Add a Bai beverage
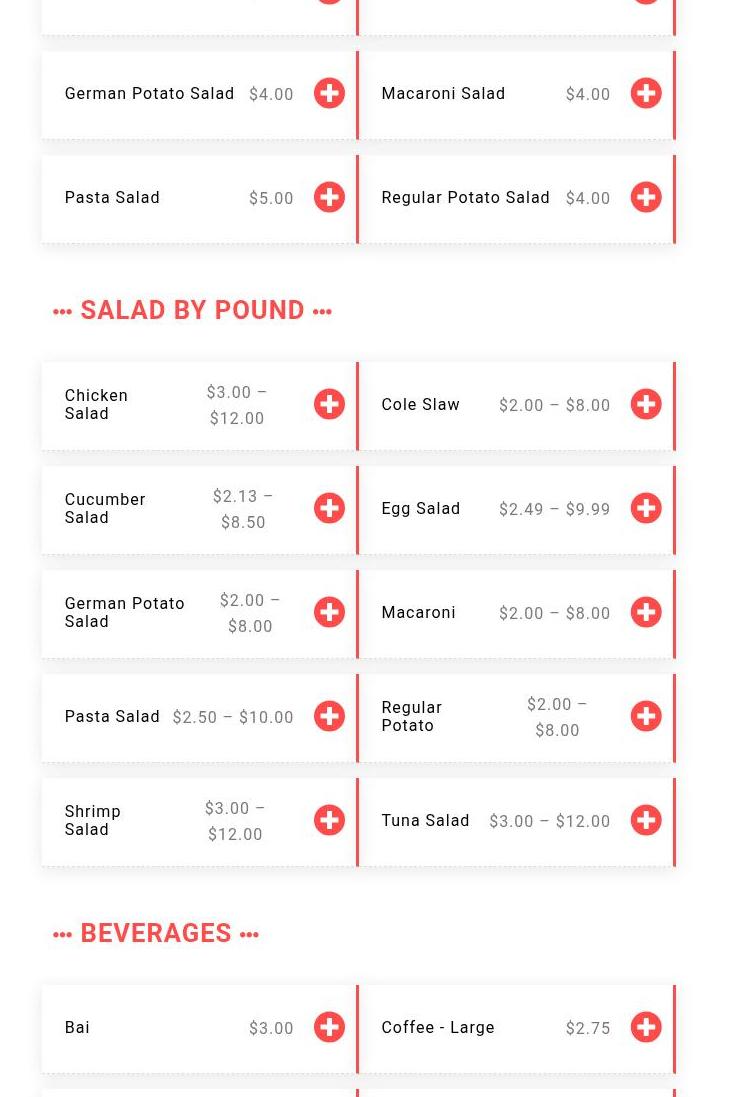Viewport: 730px width, 1097px height. click(329, 1027)
